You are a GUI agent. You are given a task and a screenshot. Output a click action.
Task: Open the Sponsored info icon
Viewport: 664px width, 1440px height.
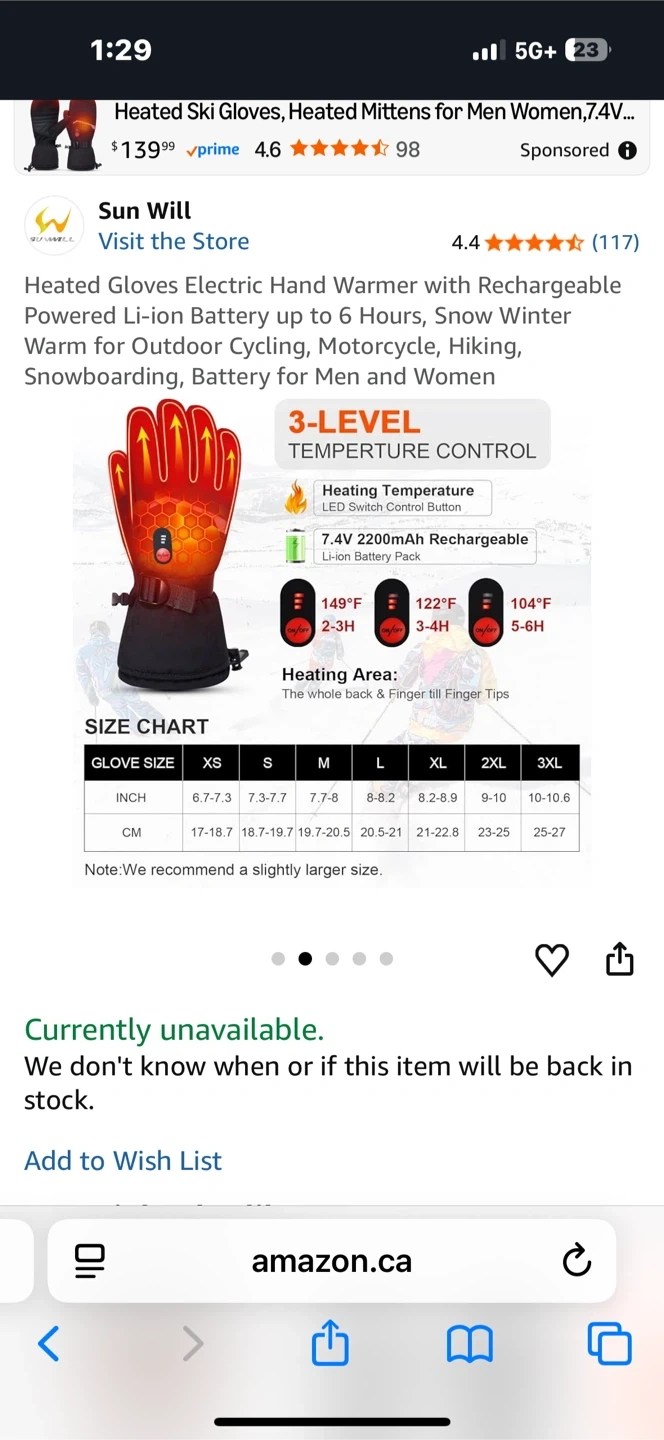coord(627,150)
